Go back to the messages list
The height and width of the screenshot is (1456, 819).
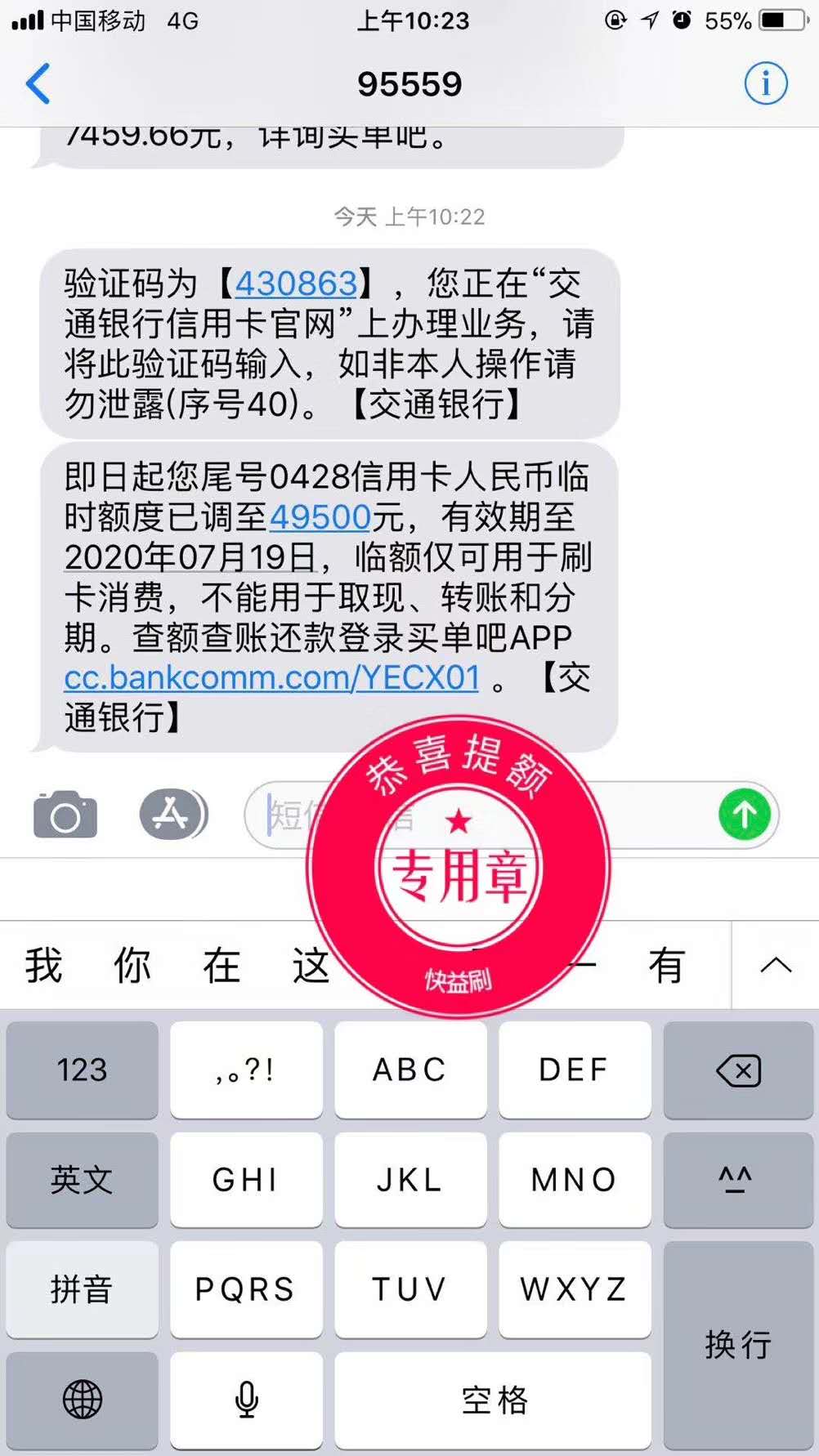tap(38, 83)
